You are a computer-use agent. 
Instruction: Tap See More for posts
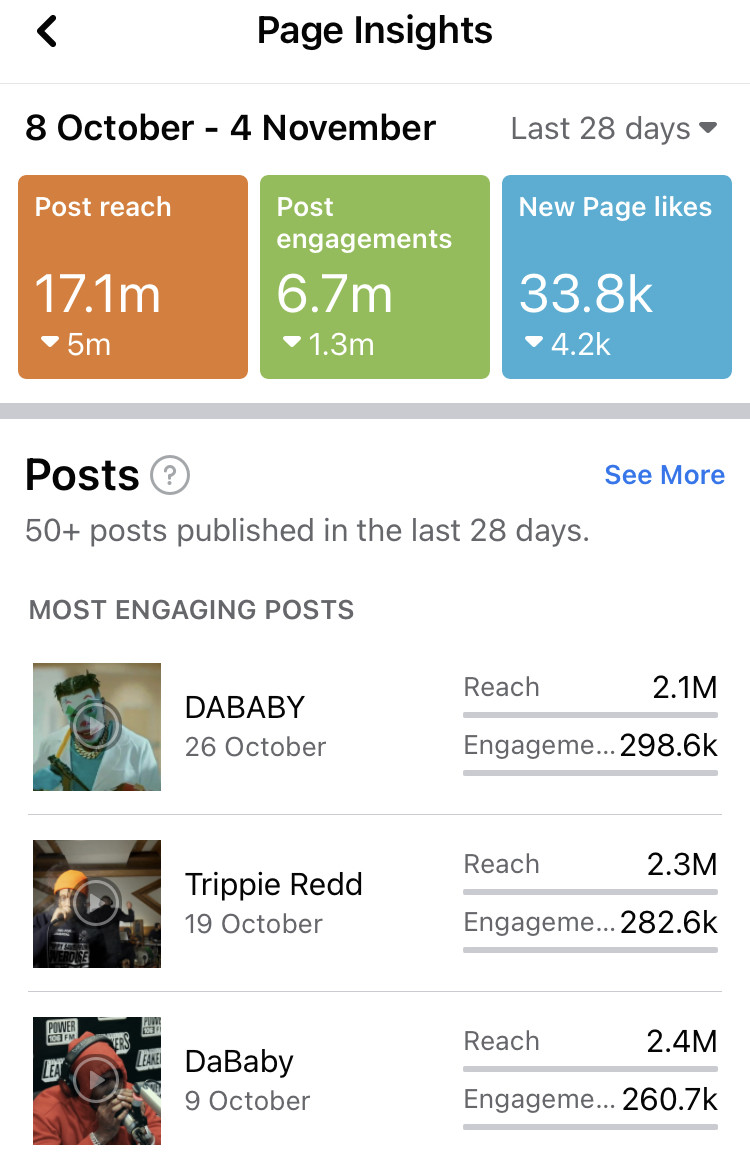[664, 475]
